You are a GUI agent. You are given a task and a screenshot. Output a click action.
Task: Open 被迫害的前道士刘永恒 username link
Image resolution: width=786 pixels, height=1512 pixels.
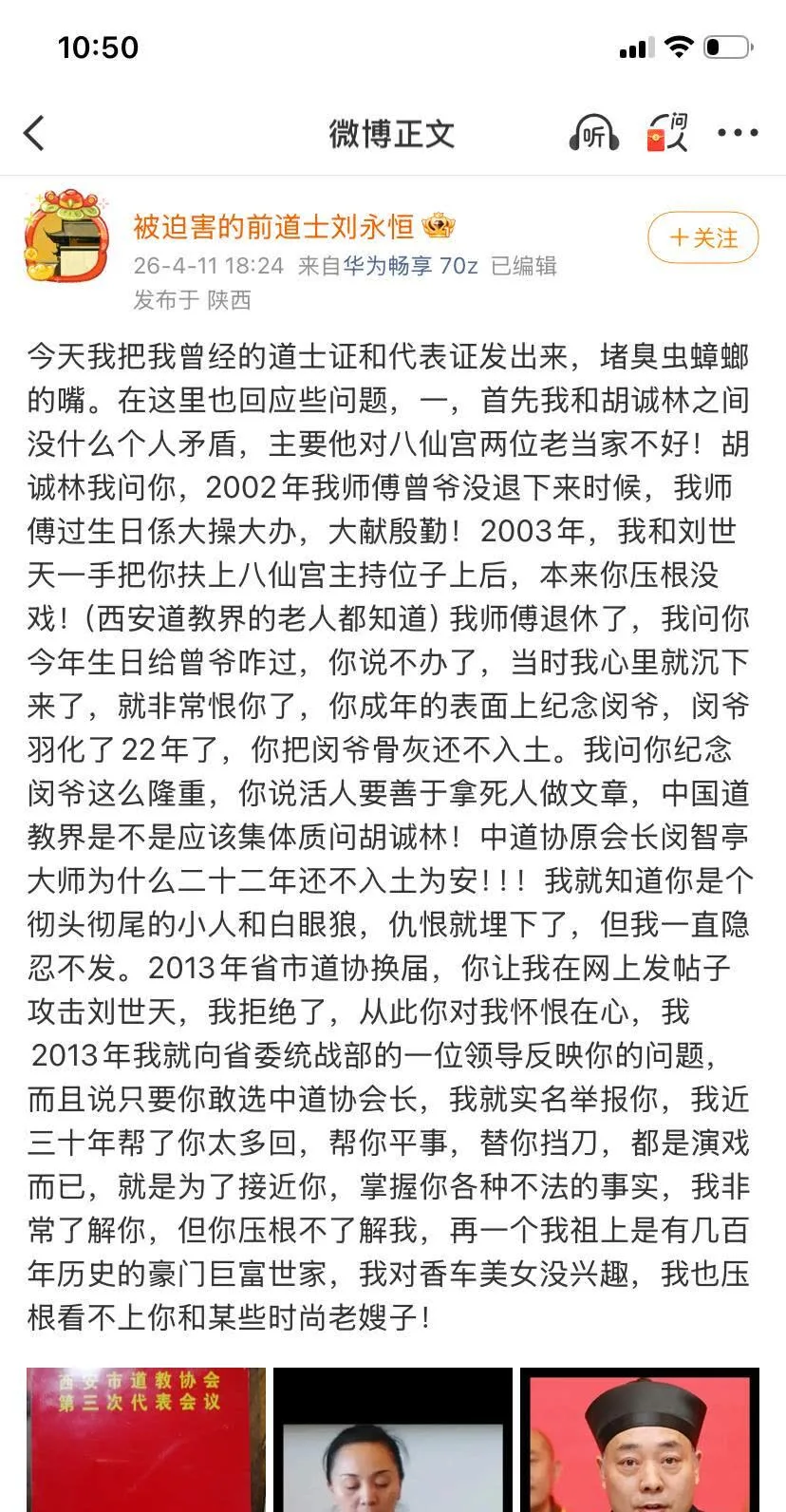pos(273,226)
